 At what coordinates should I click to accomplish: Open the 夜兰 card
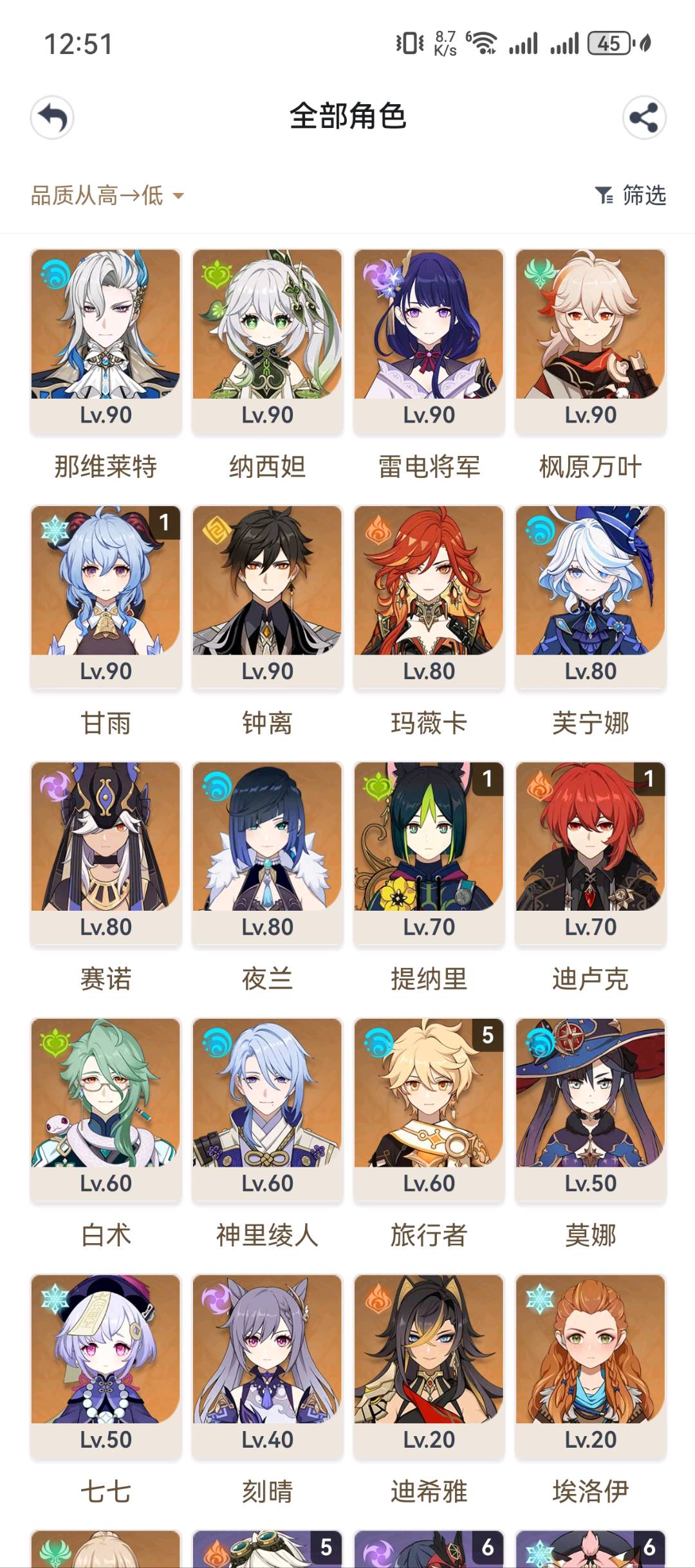click(x=268, y=853)
